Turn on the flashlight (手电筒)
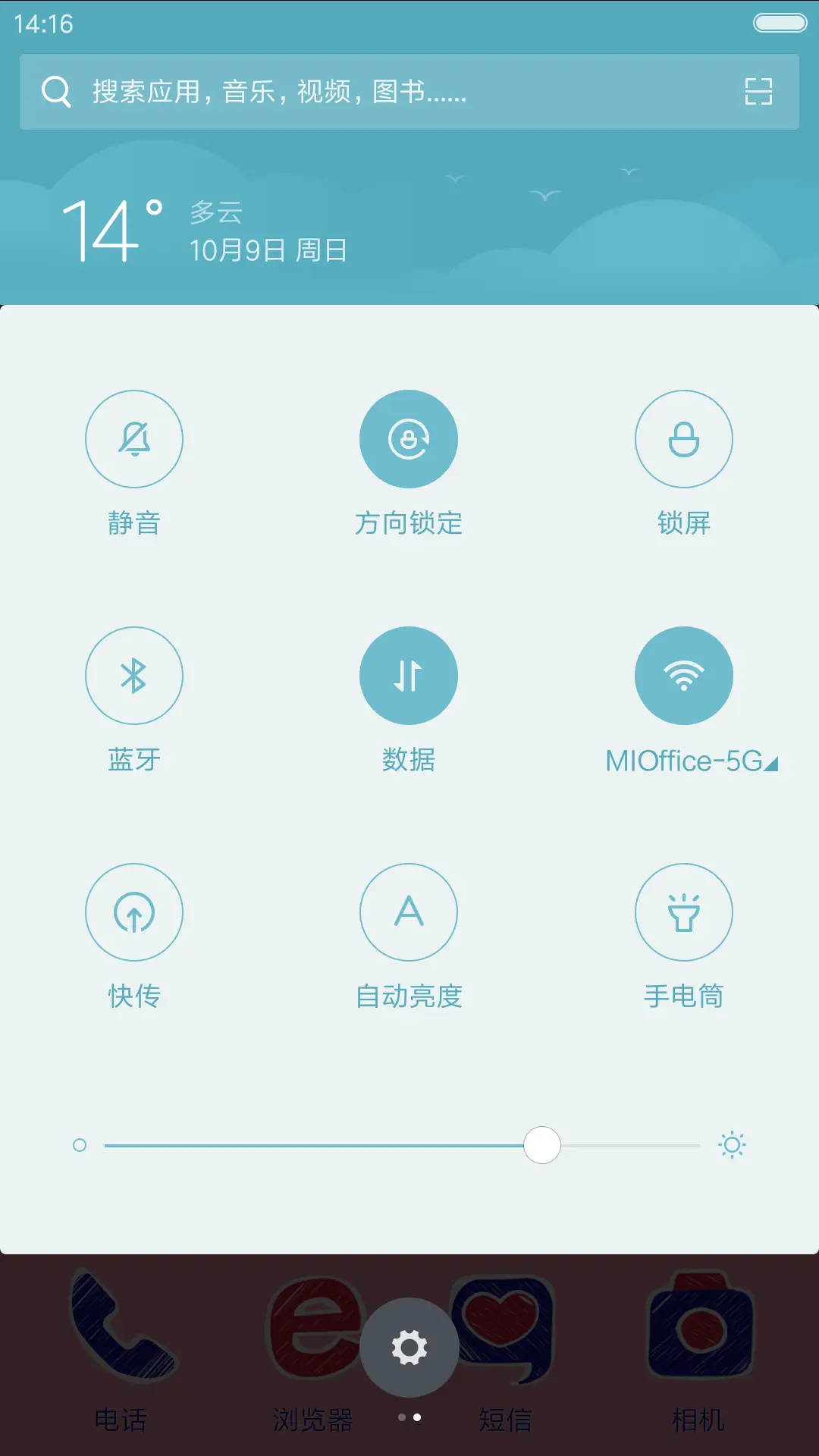This screenshot has width=819, height=1456. [x=684, y=912]
